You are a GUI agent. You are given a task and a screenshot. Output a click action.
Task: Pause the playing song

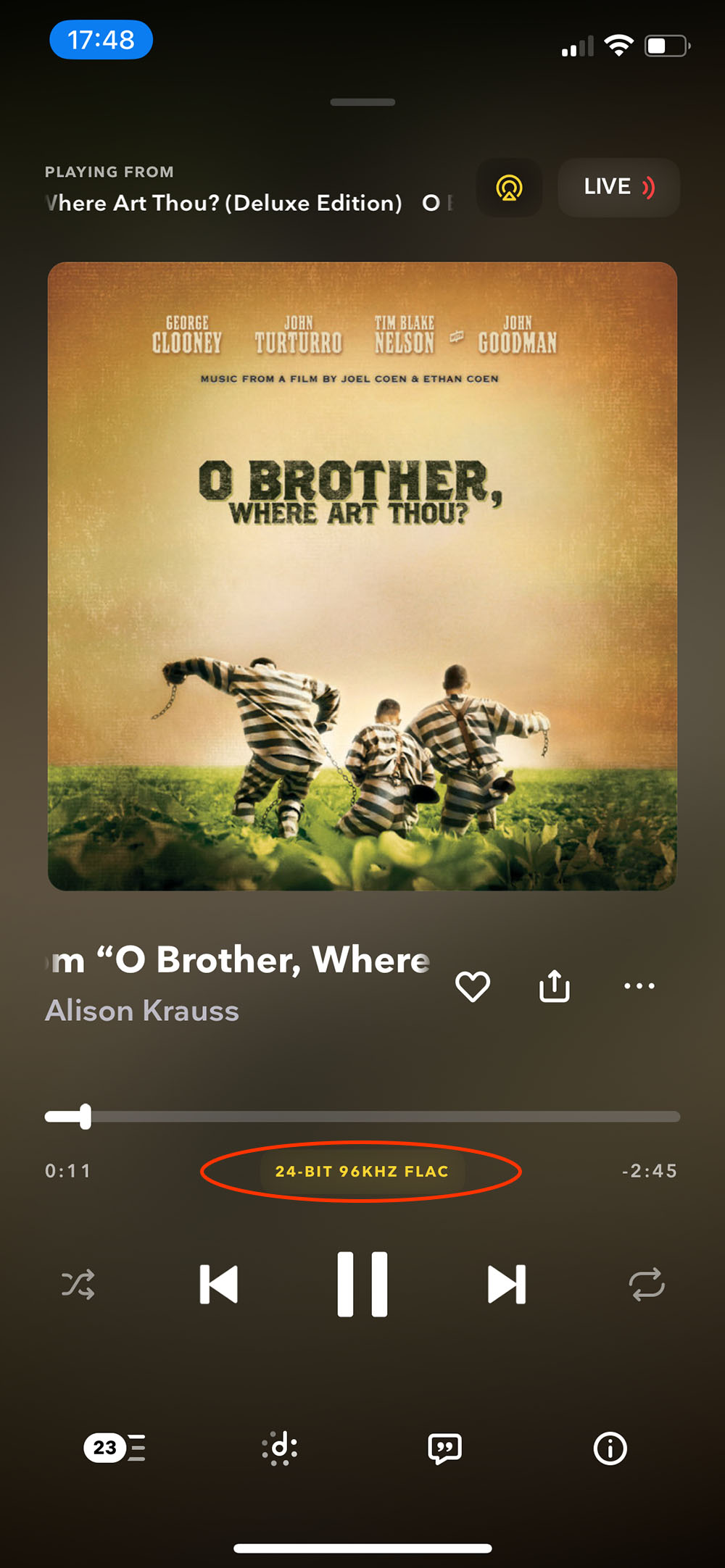pos(362,1284)
